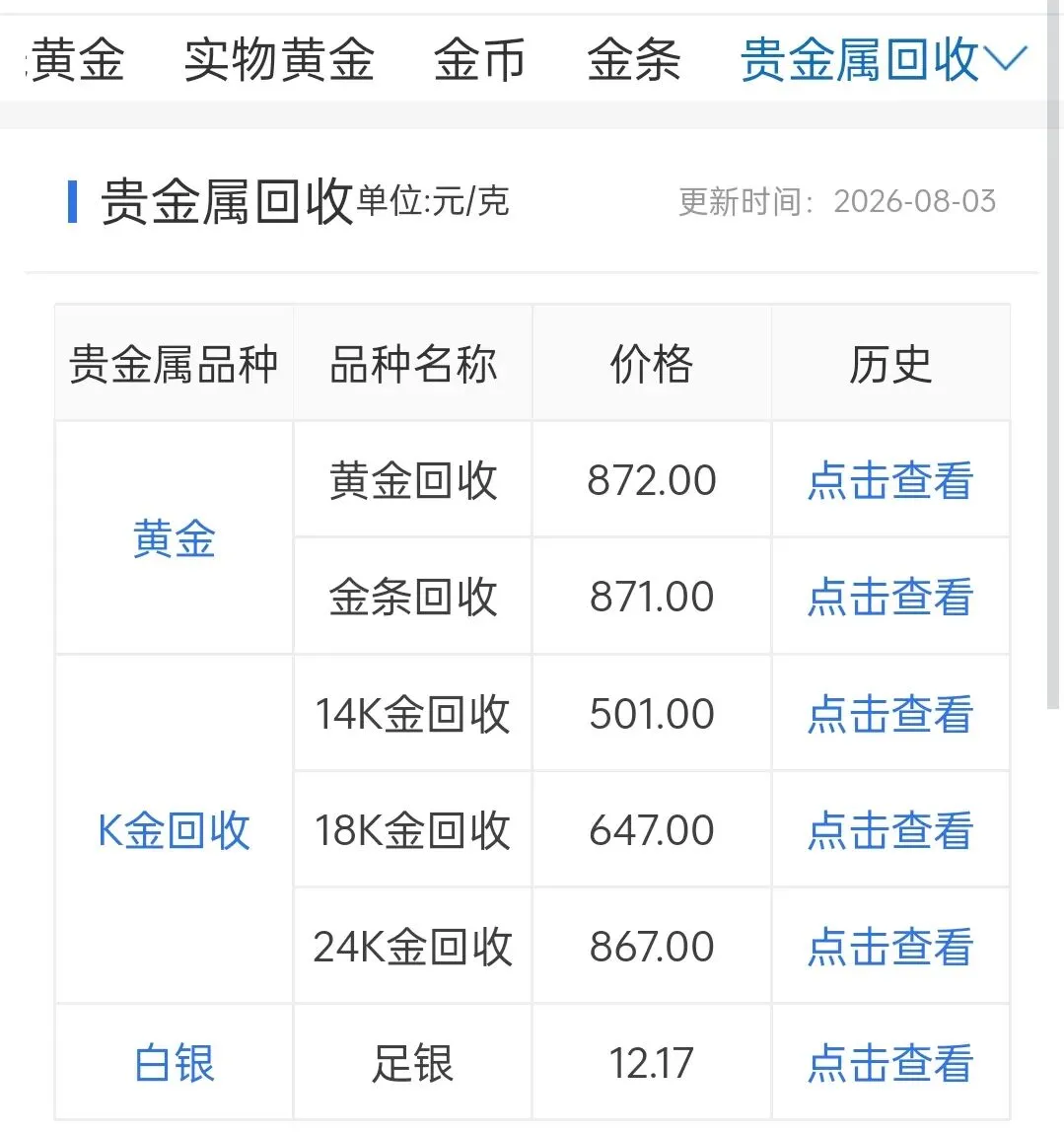Expand the 贵金属回收 dropdown
Image resolution: width=1064 pixels, height=1133 pixels.
(x=884, y=60)
